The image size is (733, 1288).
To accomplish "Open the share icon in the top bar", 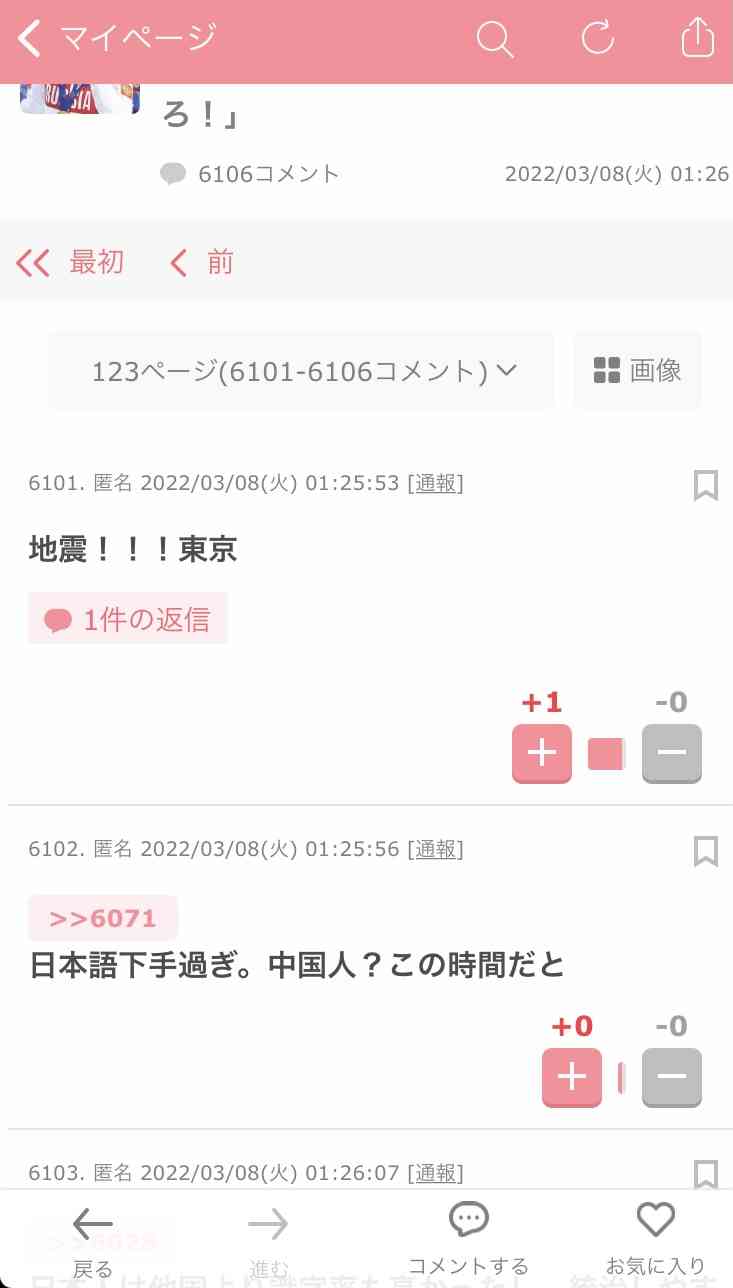I will click(x=697, y=38).
